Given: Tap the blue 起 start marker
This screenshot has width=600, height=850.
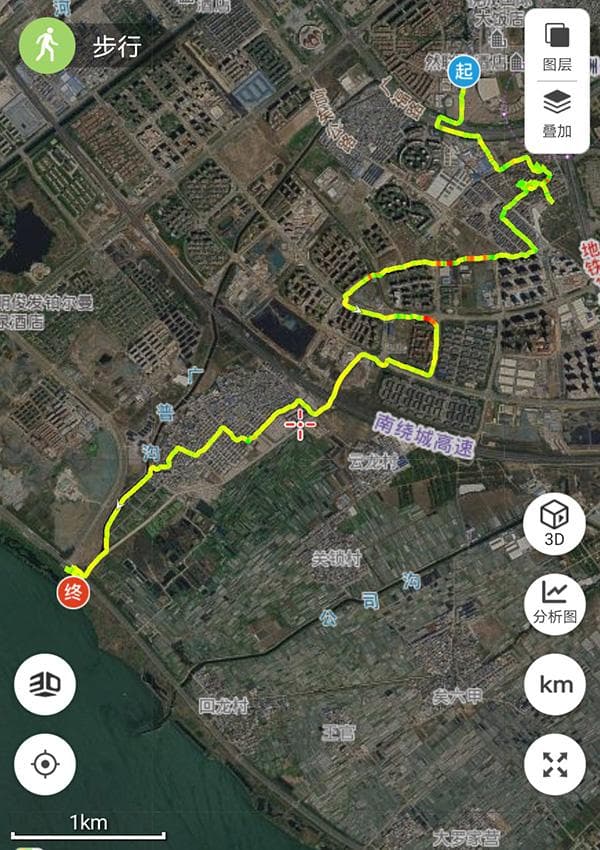Looking at the screenshot, I should pos(463,72).
